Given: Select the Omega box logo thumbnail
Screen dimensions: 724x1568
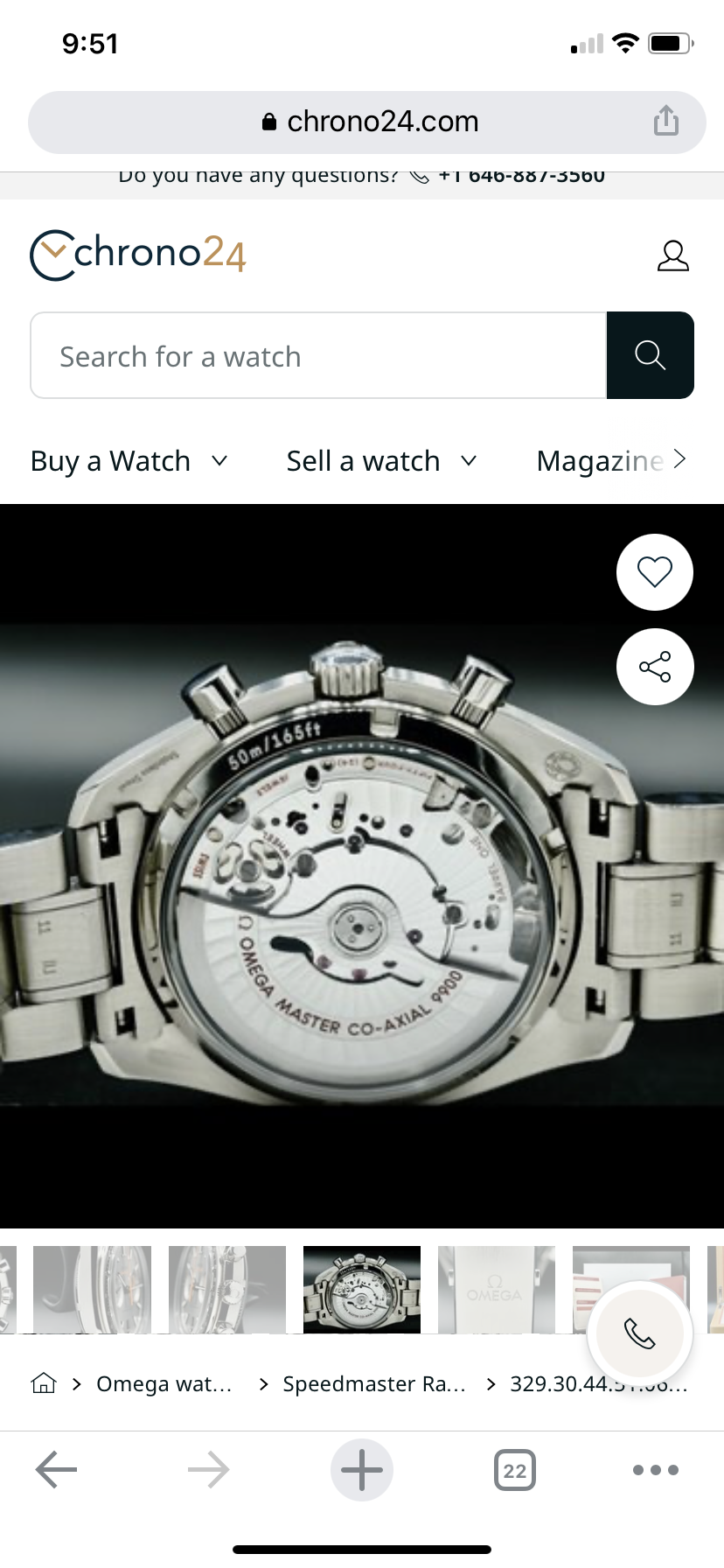Looking at the screenshot, I should click(495, 1290).
